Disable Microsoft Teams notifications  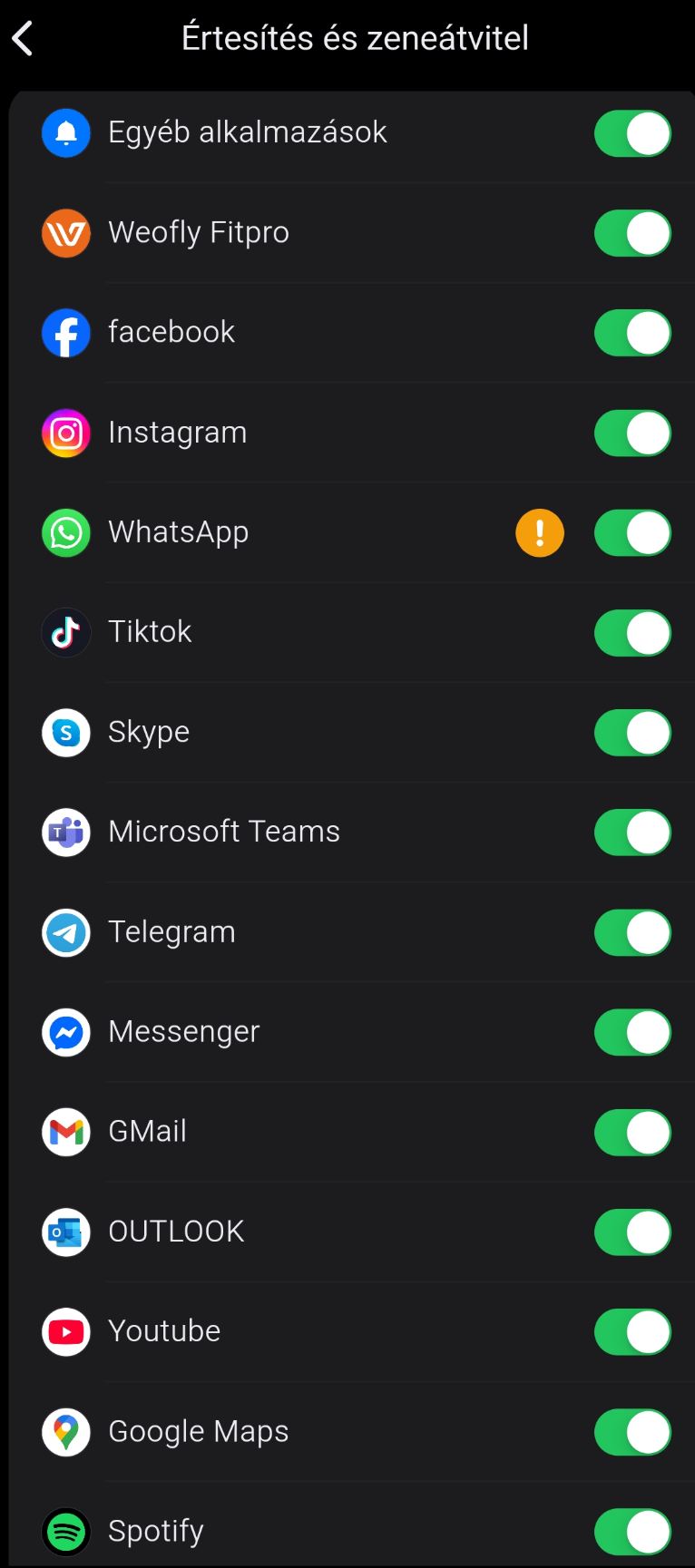pos(632,832)
